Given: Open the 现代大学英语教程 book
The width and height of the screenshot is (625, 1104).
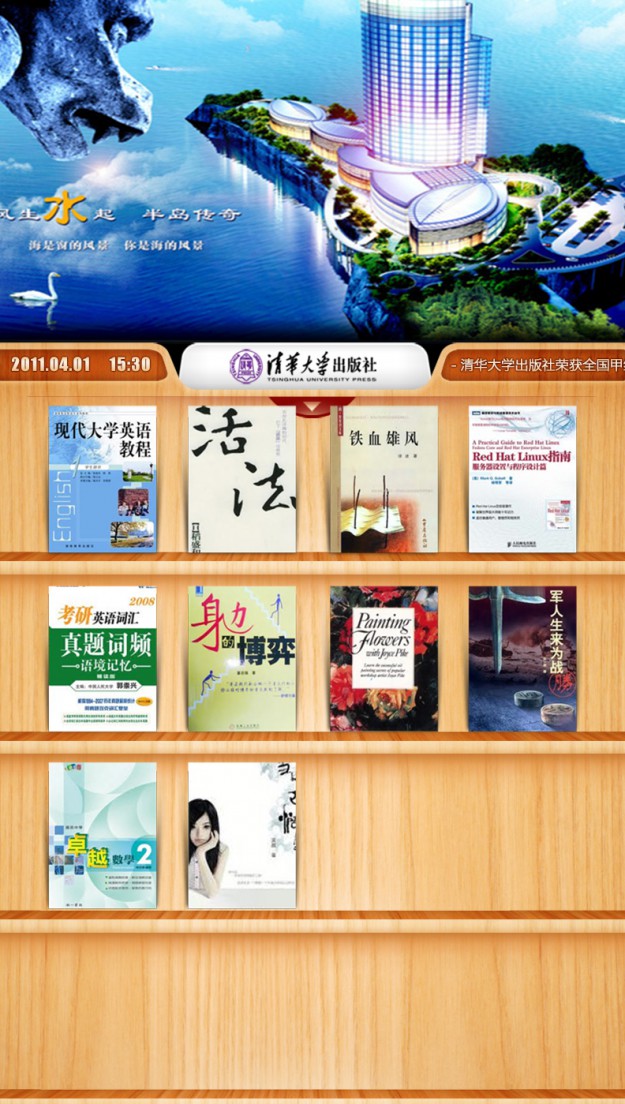Looking at the screenshot, I should click(x=103, y=479).
